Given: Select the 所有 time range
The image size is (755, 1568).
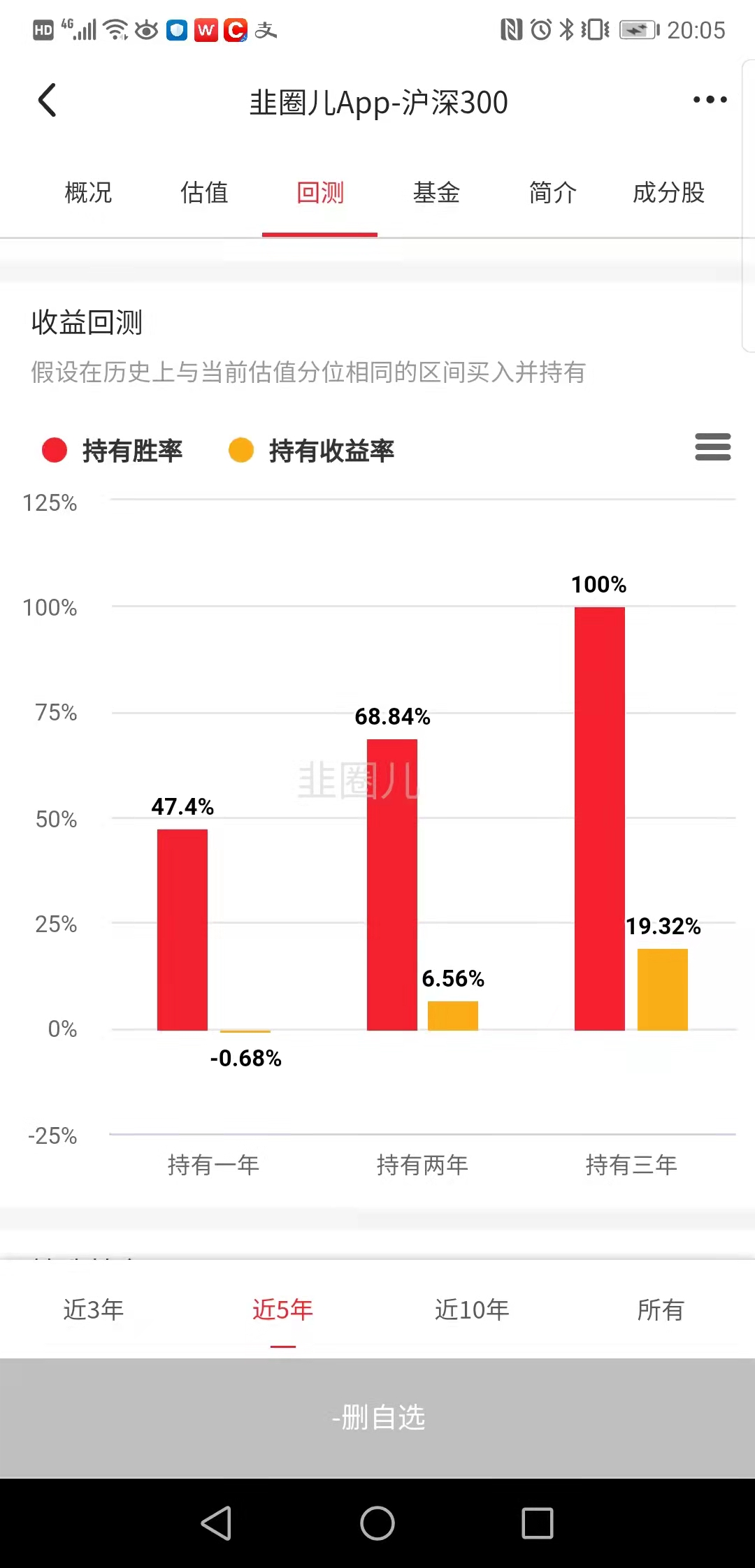Looking at the screenshot, I should pos(661,1309).
